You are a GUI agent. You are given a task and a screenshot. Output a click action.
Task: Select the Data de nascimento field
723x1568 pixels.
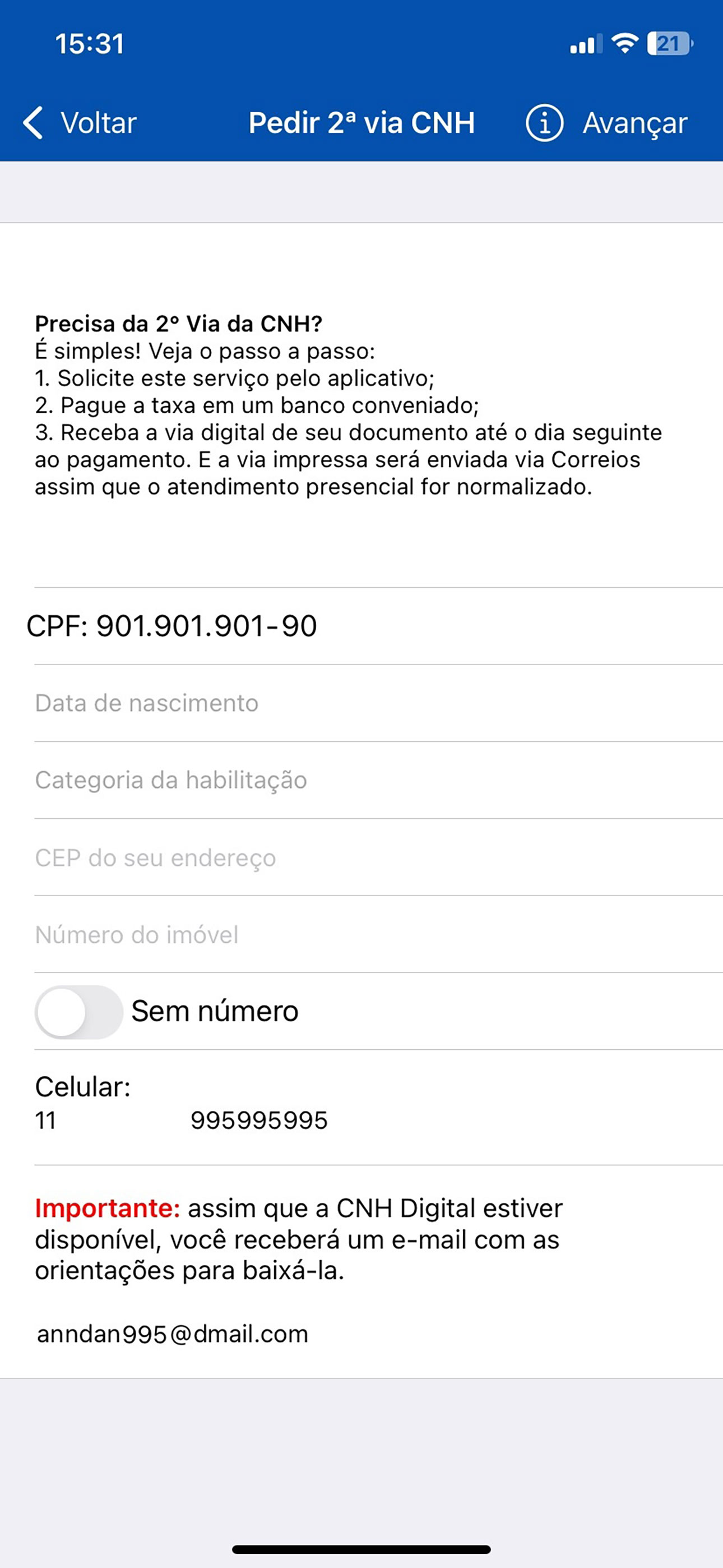pos(378,703)
